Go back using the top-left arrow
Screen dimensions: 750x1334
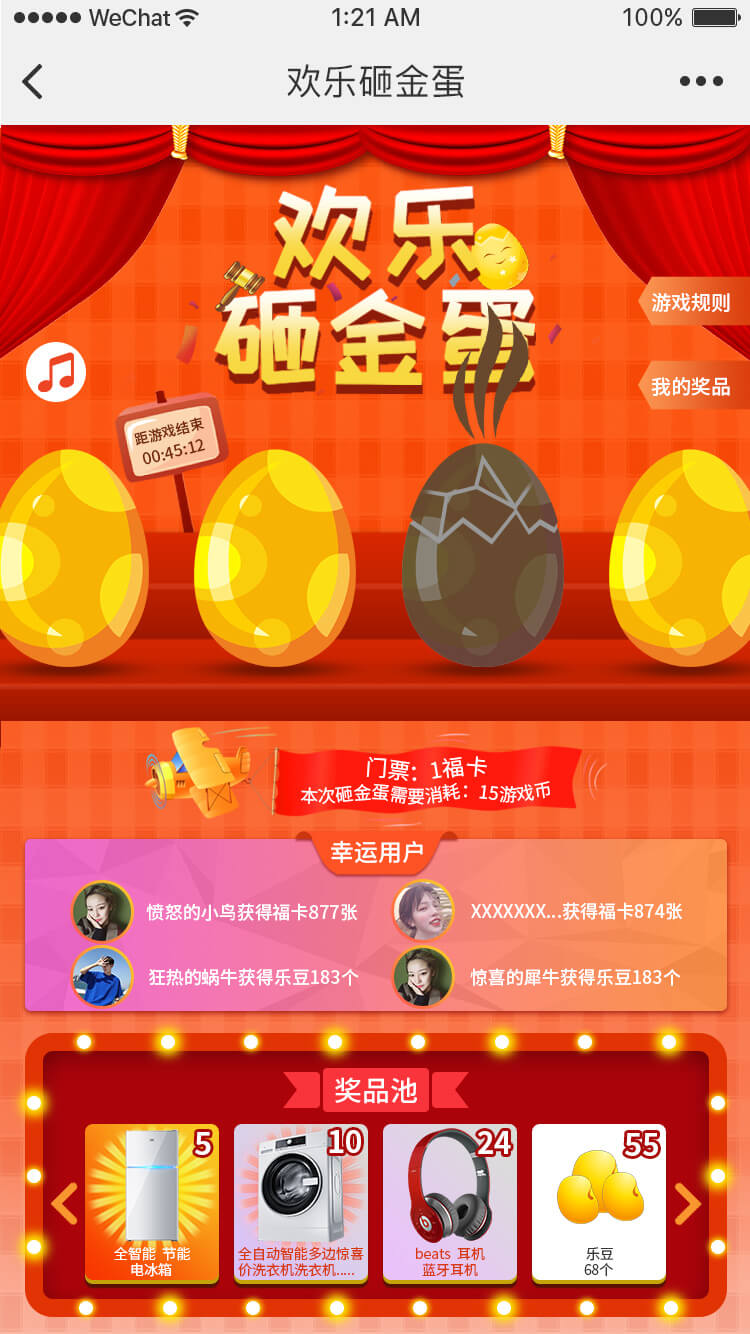33,81
